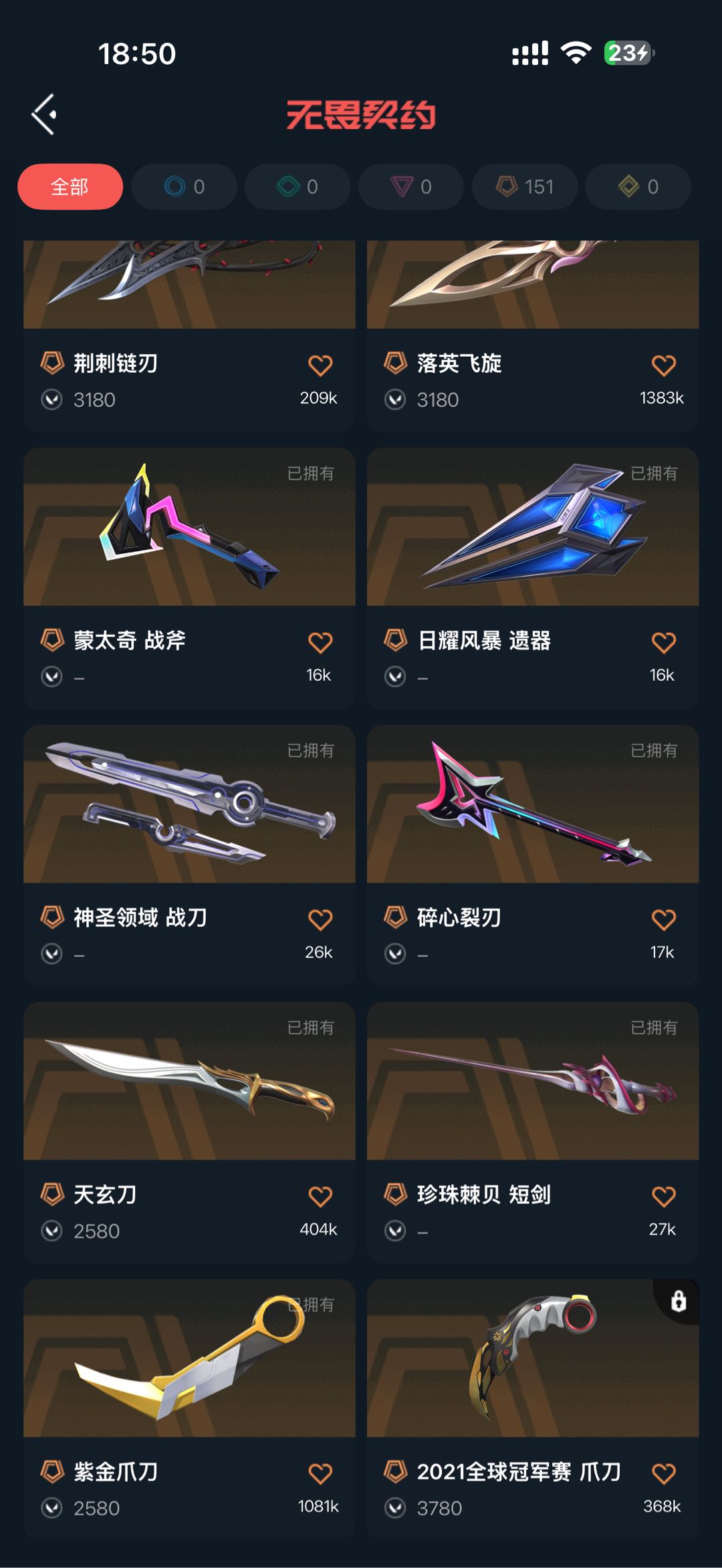The height and width of the screenshot is (1568, 722).
Task: Tap the heart on 天玄刀
Action: (x=320, y=1197)
